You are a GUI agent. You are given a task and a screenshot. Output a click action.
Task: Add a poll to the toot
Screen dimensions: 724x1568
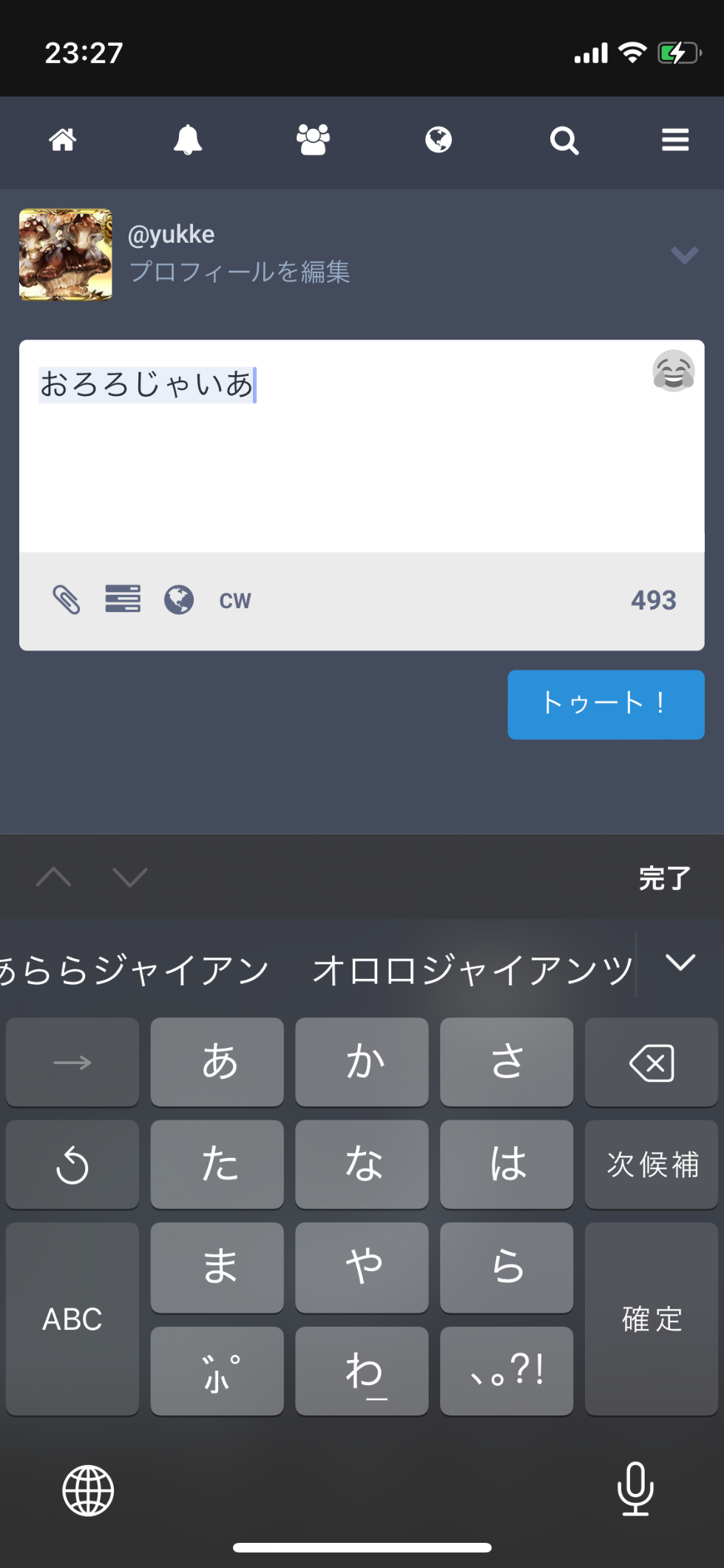pyautogui.click(x=123, y=599)
